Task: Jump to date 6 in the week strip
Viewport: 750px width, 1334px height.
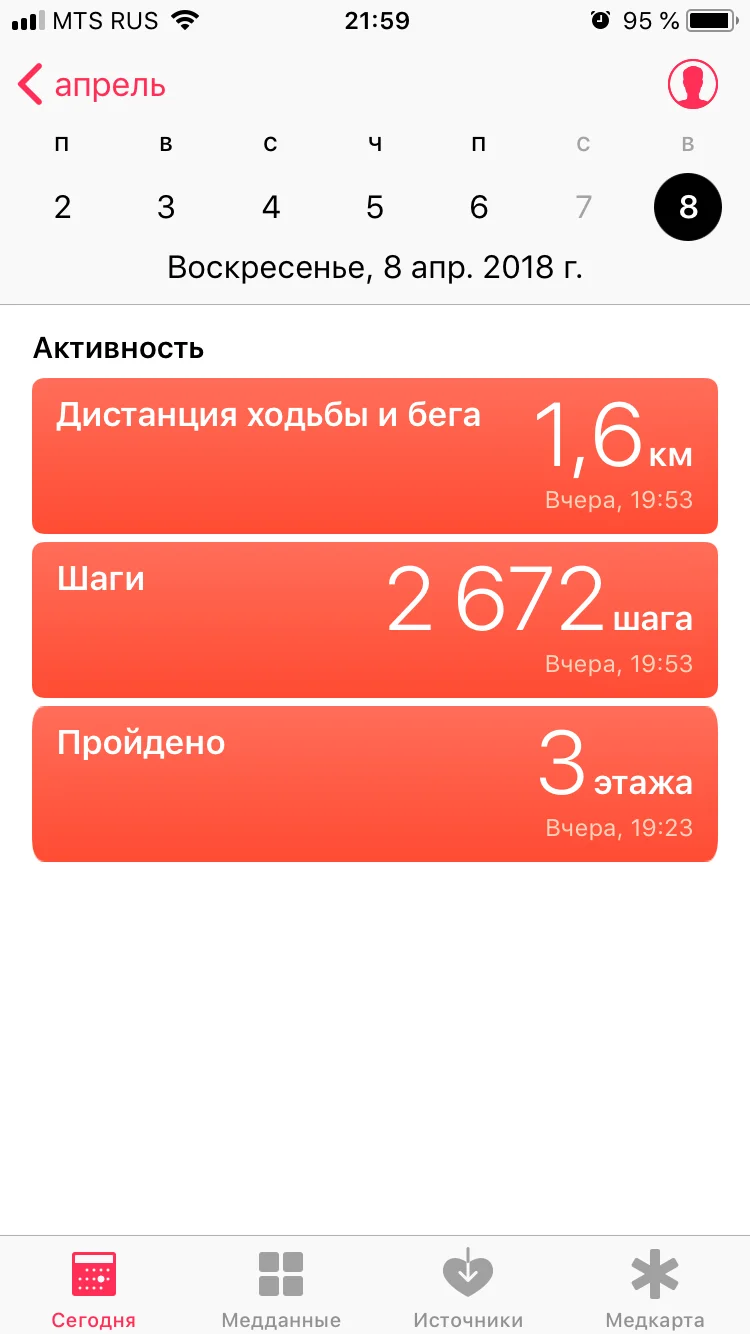Action: [479, 207]
